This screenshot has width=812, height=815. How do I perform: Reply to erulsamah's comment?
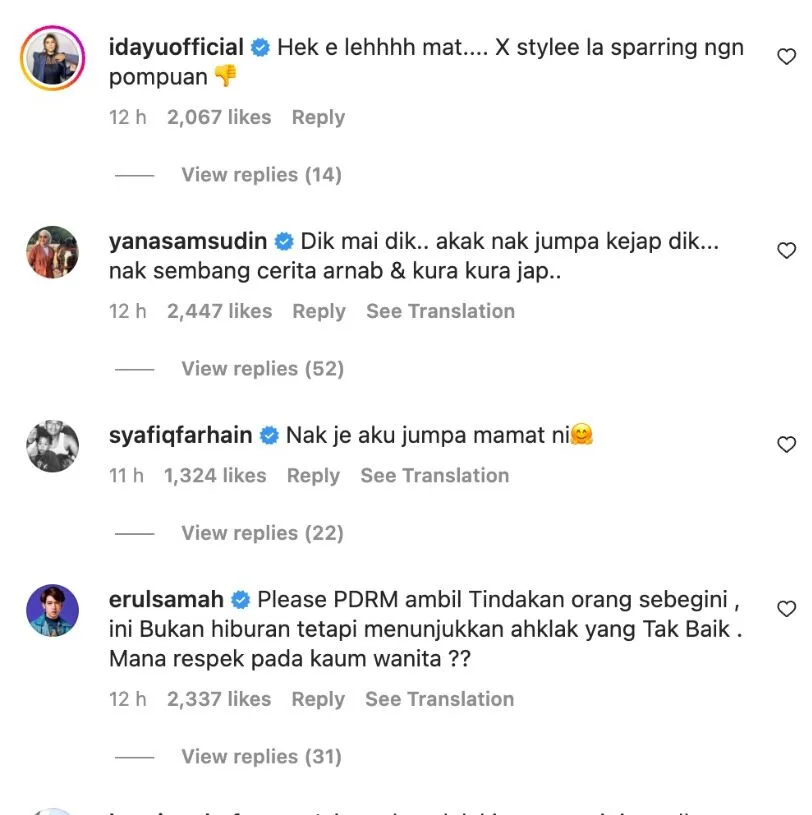[x=318, y=699]
